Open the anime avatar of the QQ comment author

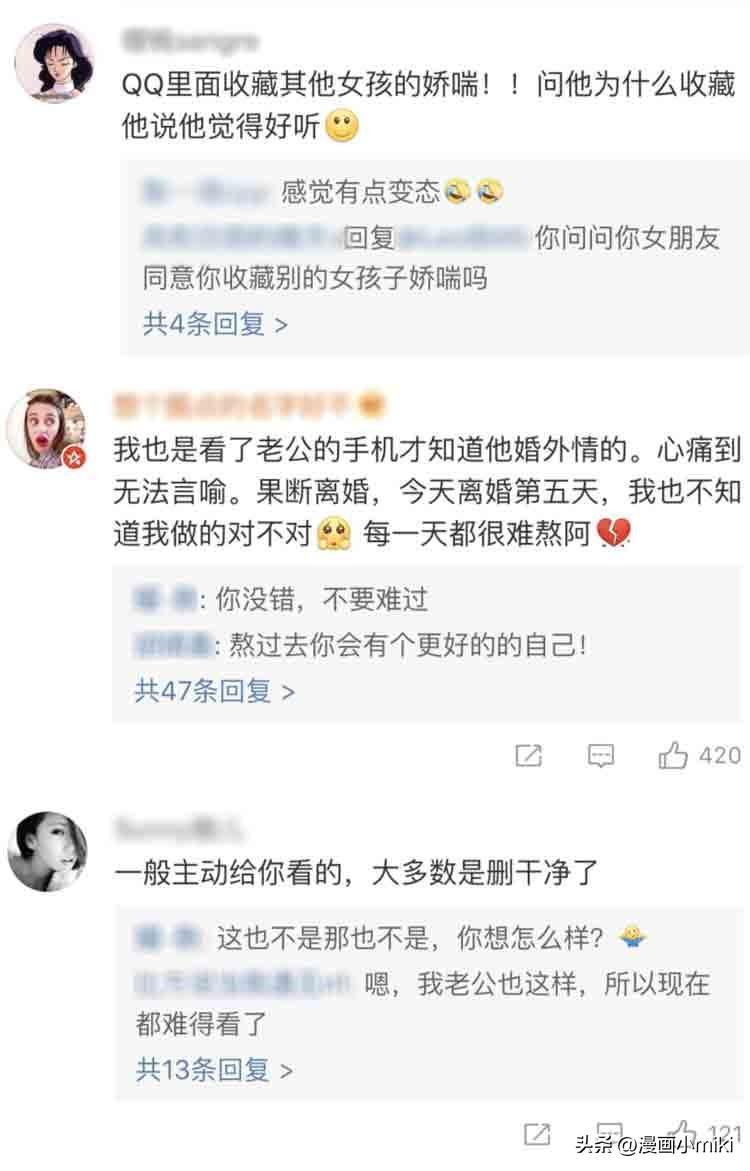[x=54, y=63]
